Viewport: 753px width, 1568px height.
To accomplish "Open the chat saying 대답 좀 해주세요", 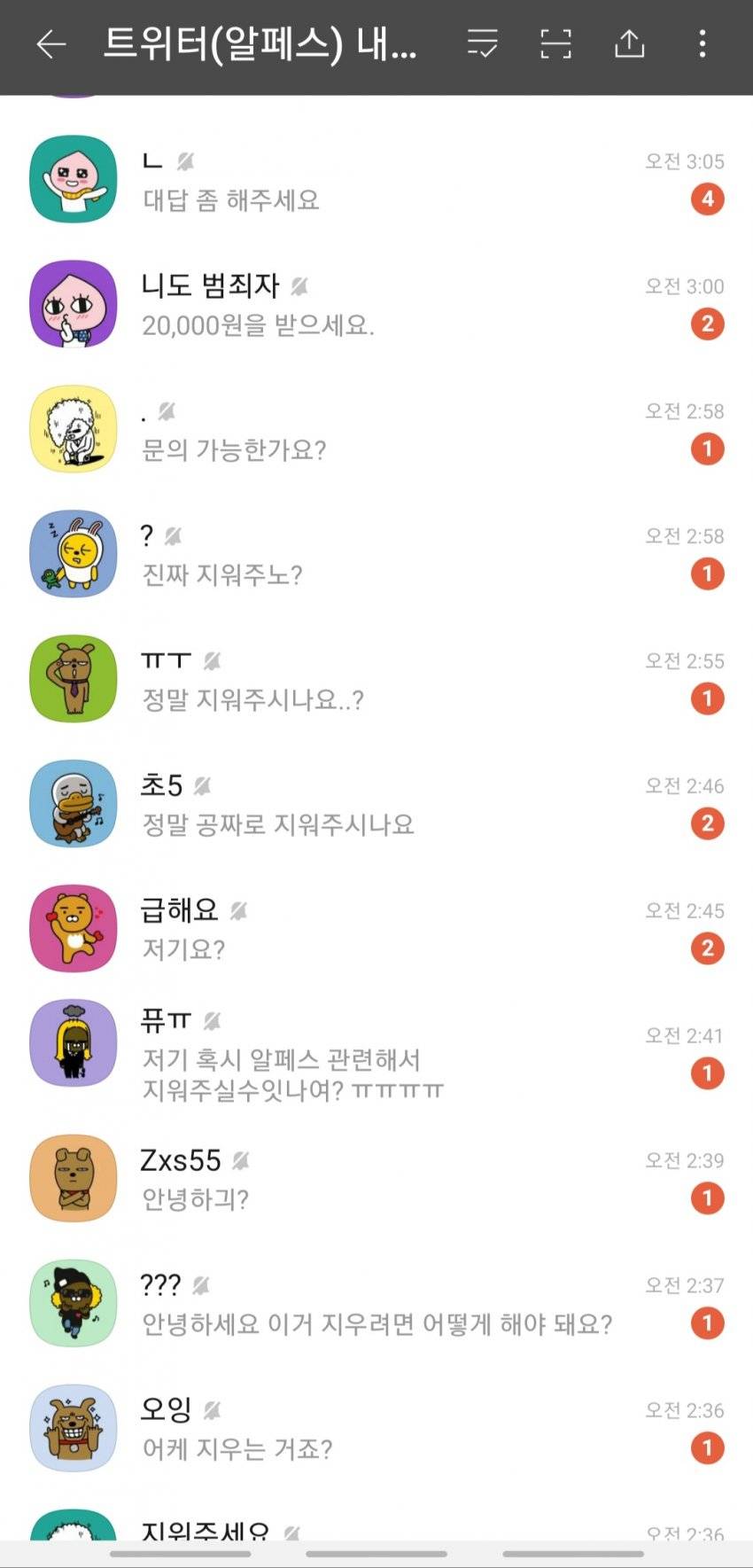I will click(x=376, y=180).
